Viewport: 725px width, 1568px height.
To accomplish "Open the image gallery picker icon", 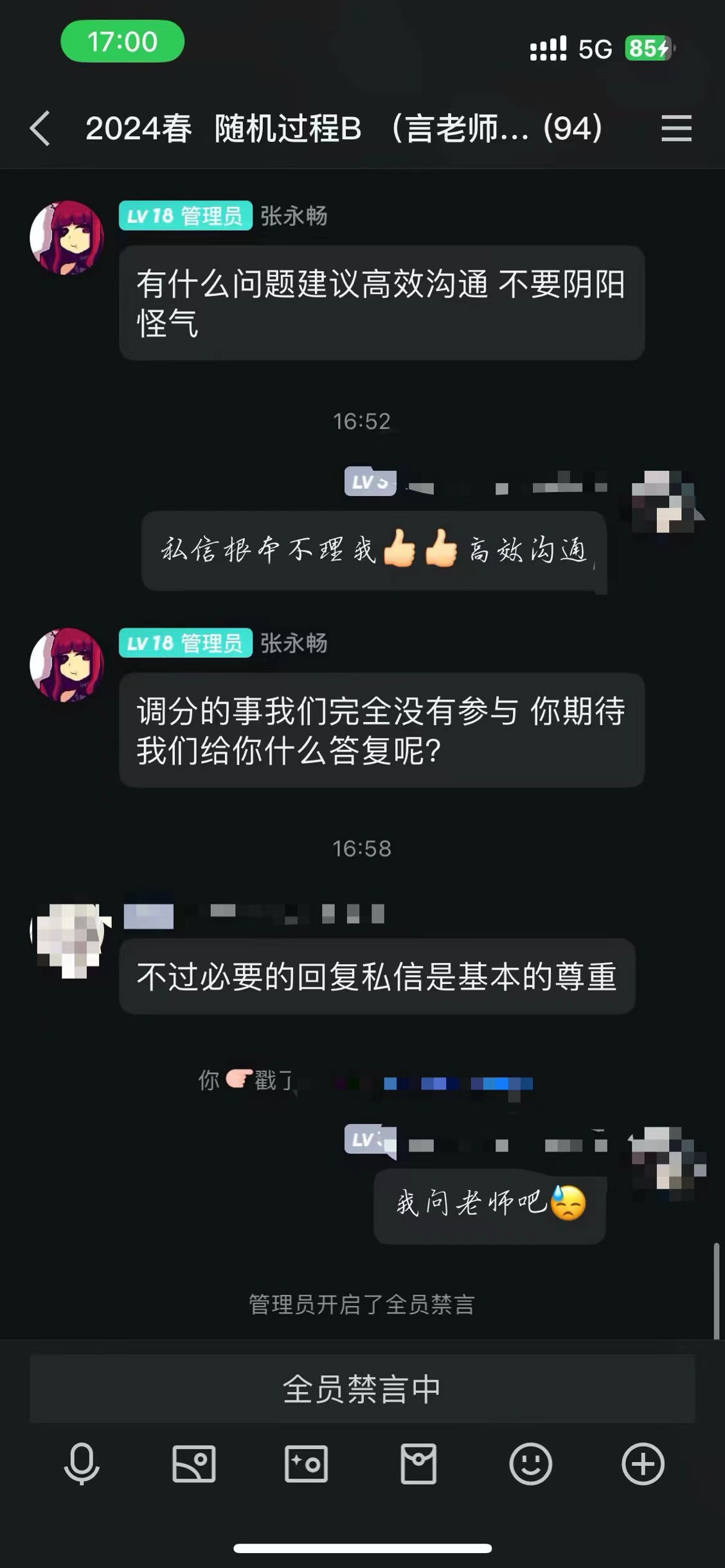I will 193,1464.
